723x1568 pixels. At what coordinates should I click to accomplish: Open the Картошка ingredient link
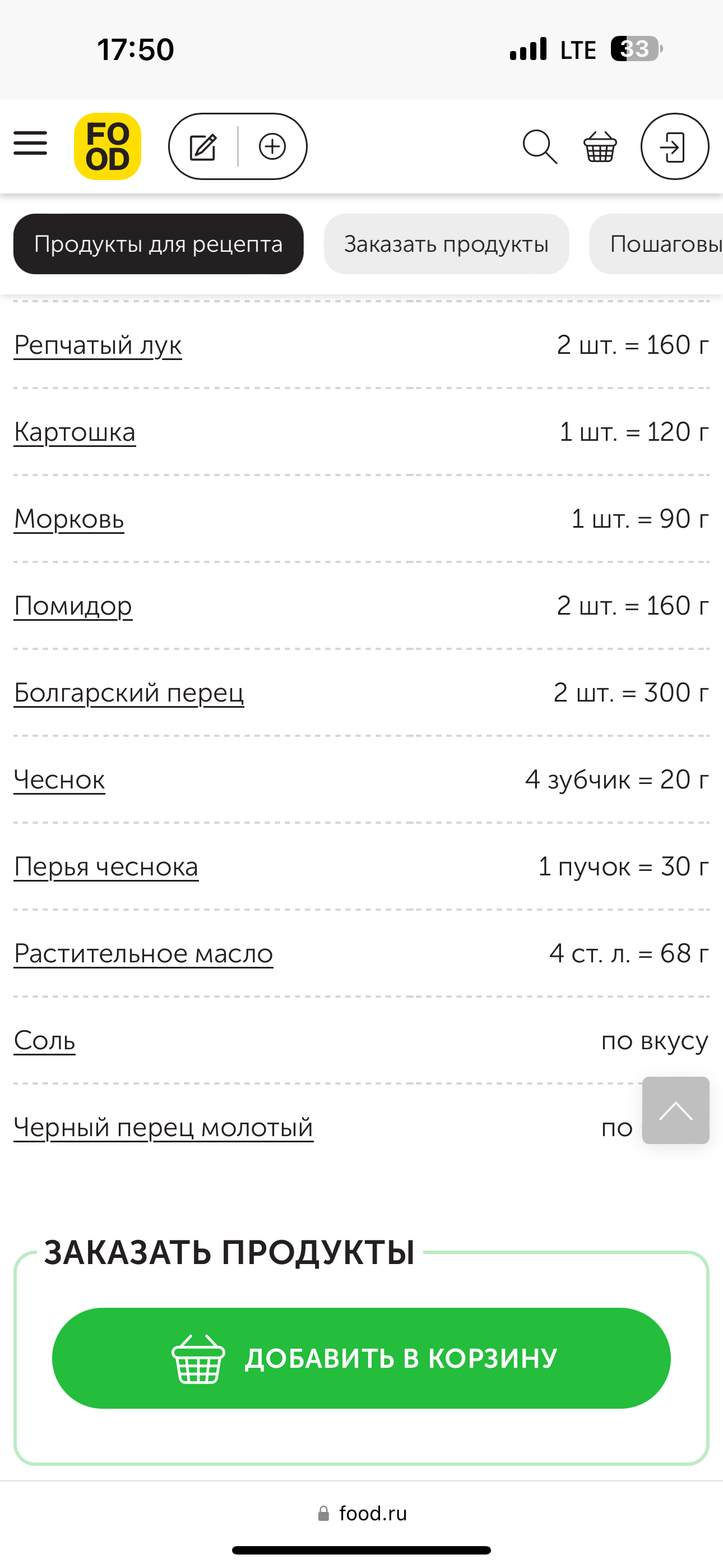[x=75, y=432]
